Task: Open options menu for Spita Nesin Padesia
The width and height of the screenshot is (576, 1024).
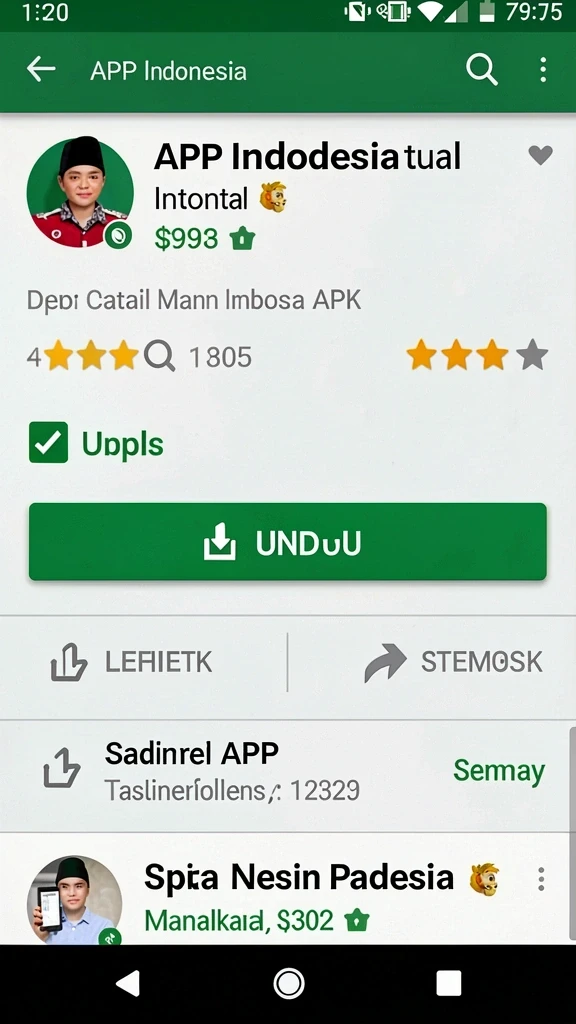Action: (x=541, y=879)
